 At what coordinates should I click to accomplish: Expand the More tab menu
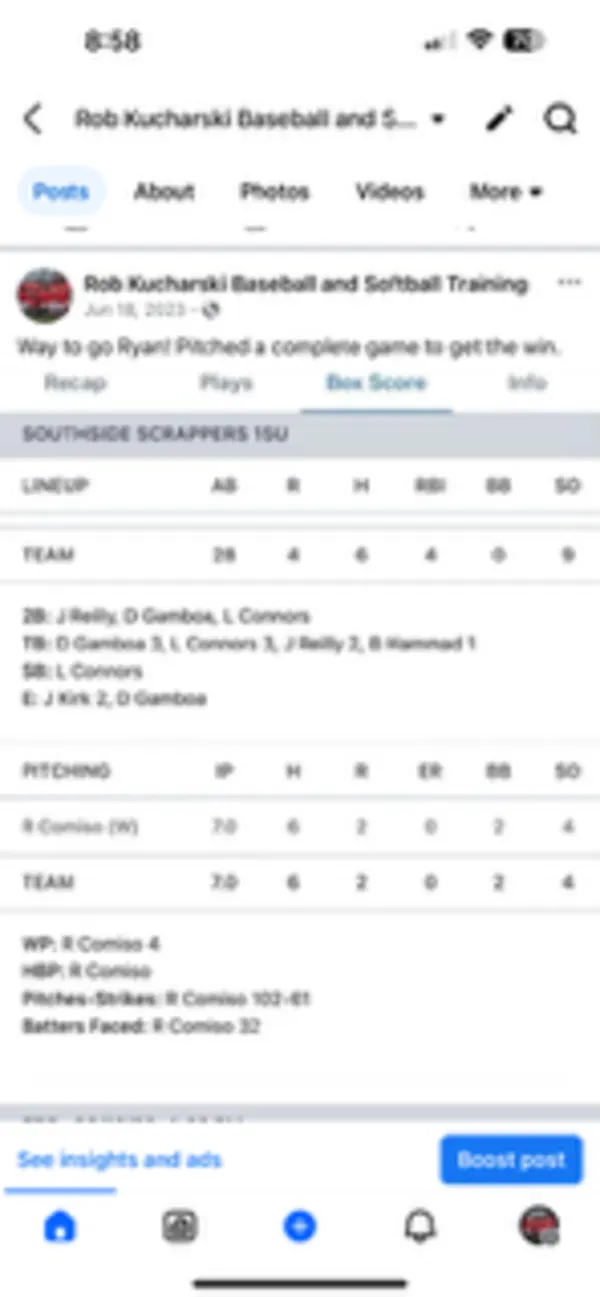click(x=506, y=191)
